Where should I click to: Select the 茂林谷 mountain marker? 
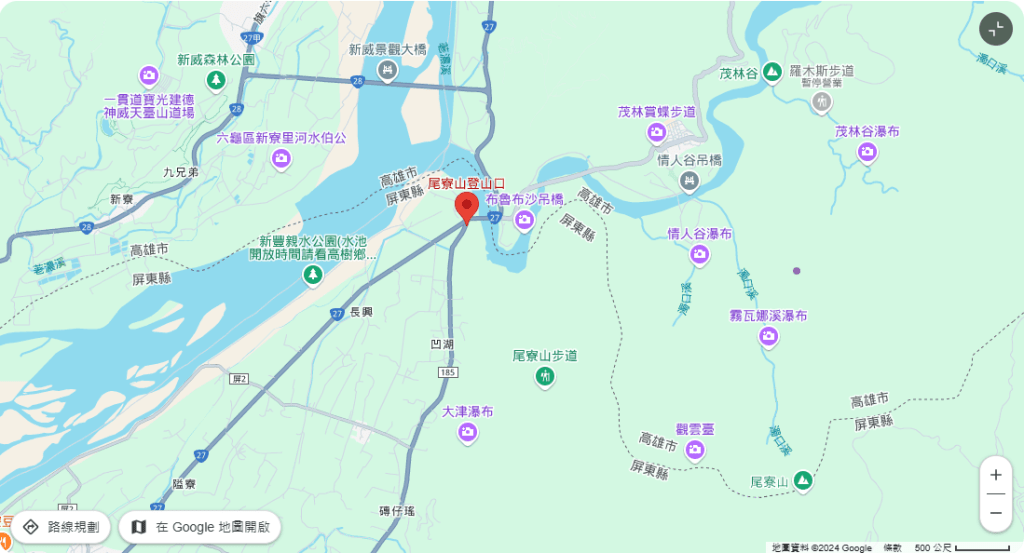(x=771, y=72)
